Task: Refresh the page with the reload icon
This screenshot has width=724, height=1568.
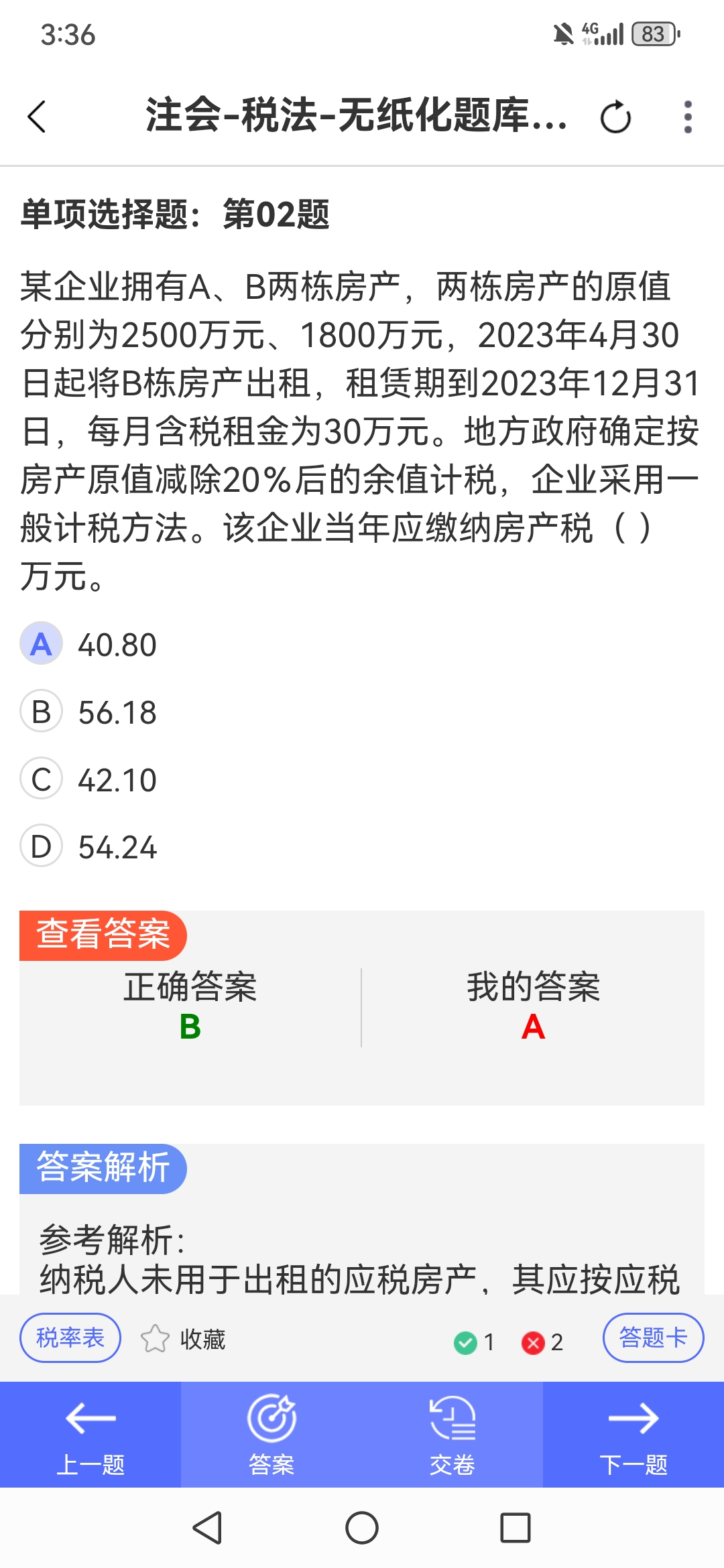Action: (615, 117)
